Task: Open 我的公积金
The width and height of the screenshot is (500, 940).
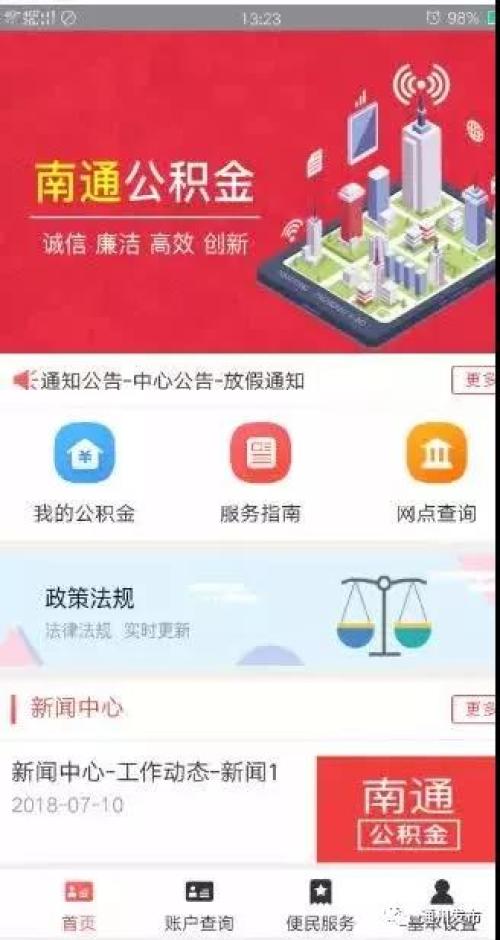Action: 85,472
